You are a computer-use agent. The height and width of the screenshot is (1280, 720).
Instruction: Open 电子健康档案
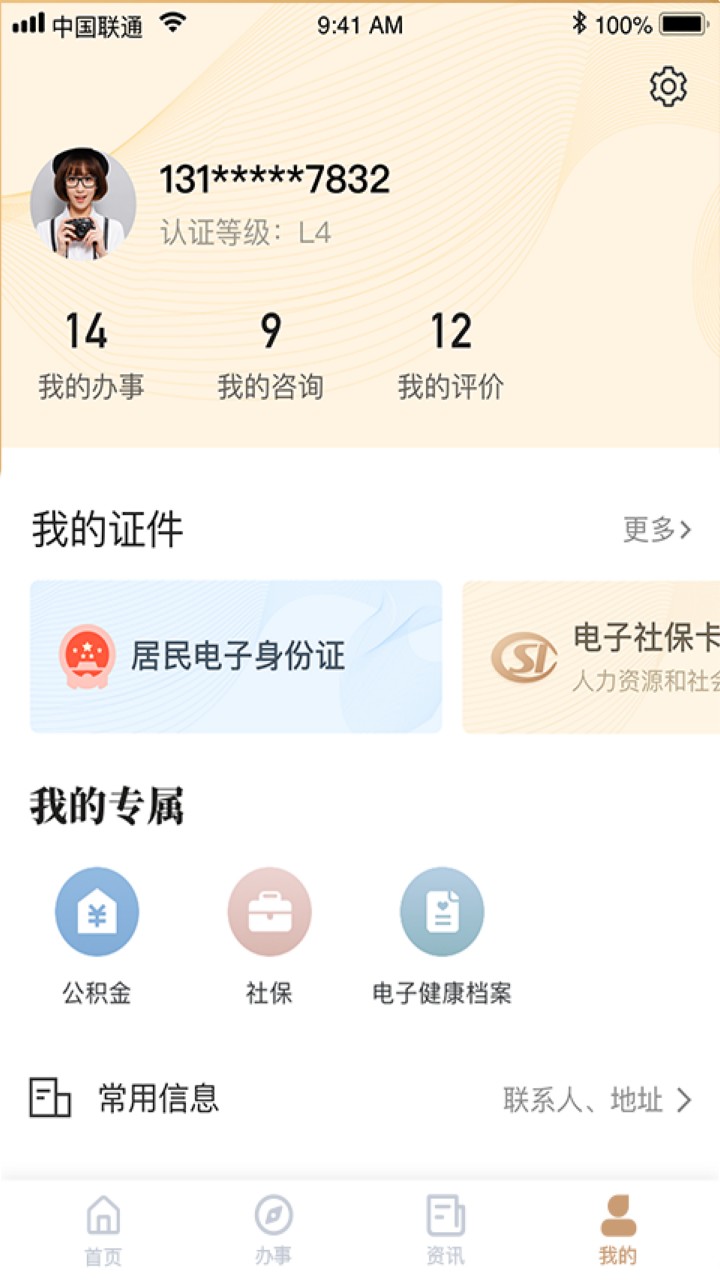click(x=442, y=912)
